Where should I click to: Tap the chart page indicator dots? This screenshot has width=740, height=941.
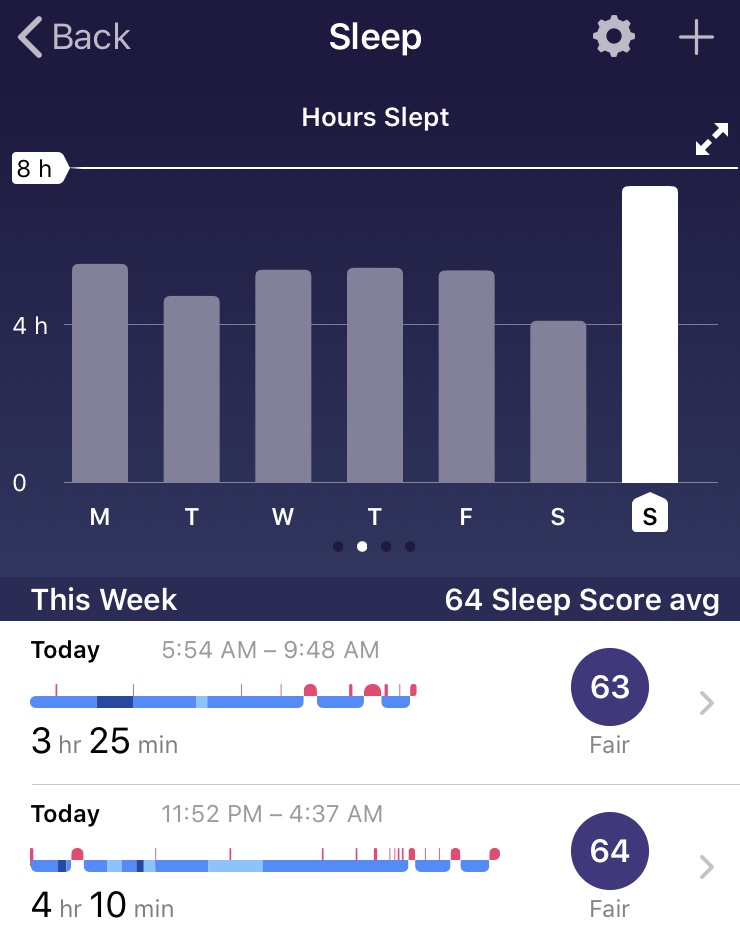tap(373, 547)
